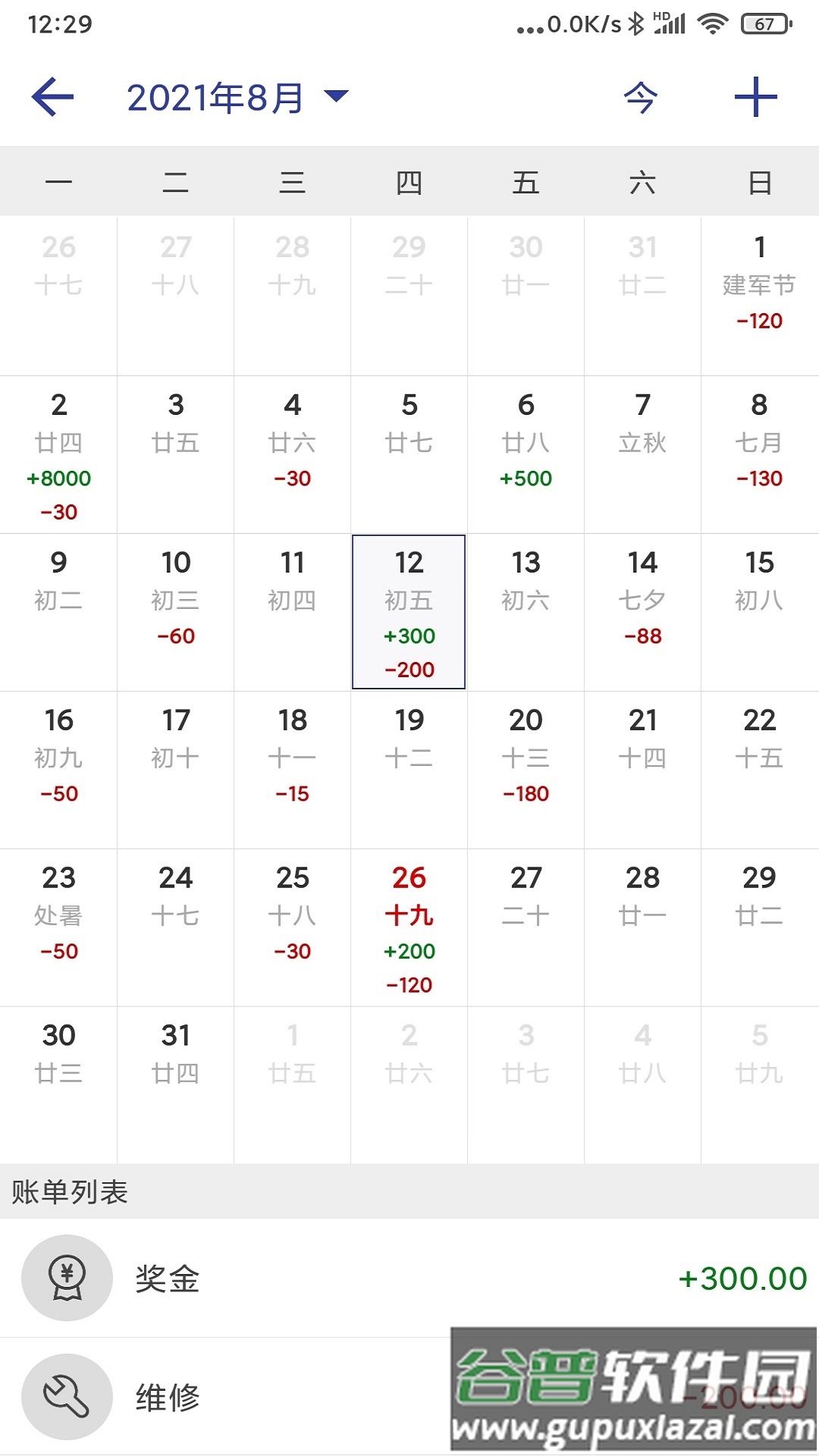Viewport: 819px width, 1456px height.
Task: Choose August 8 showing -130
Action: click(x=759, y=453)
